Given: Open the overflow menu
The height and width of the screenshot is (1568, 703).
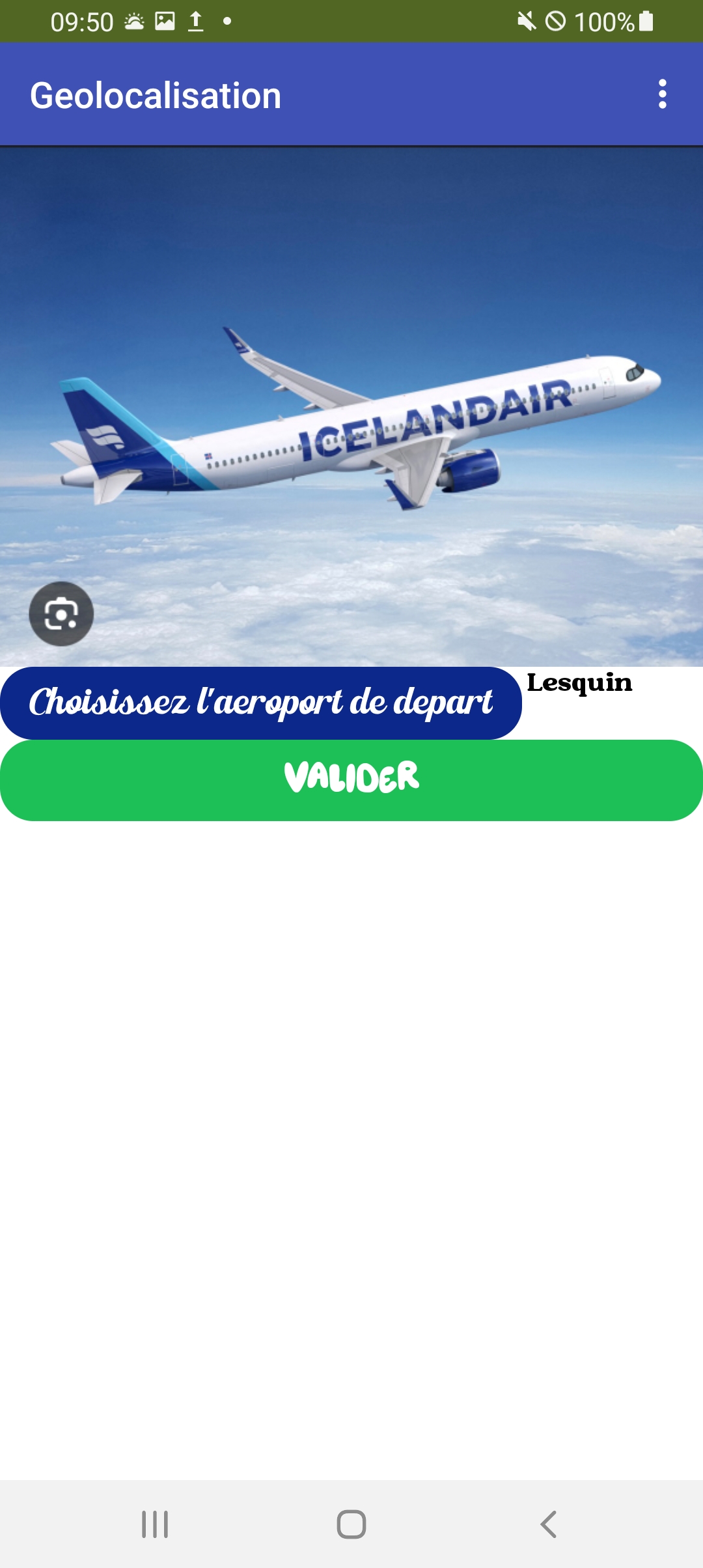Looking at the screenshot, I should pos(662,94).
